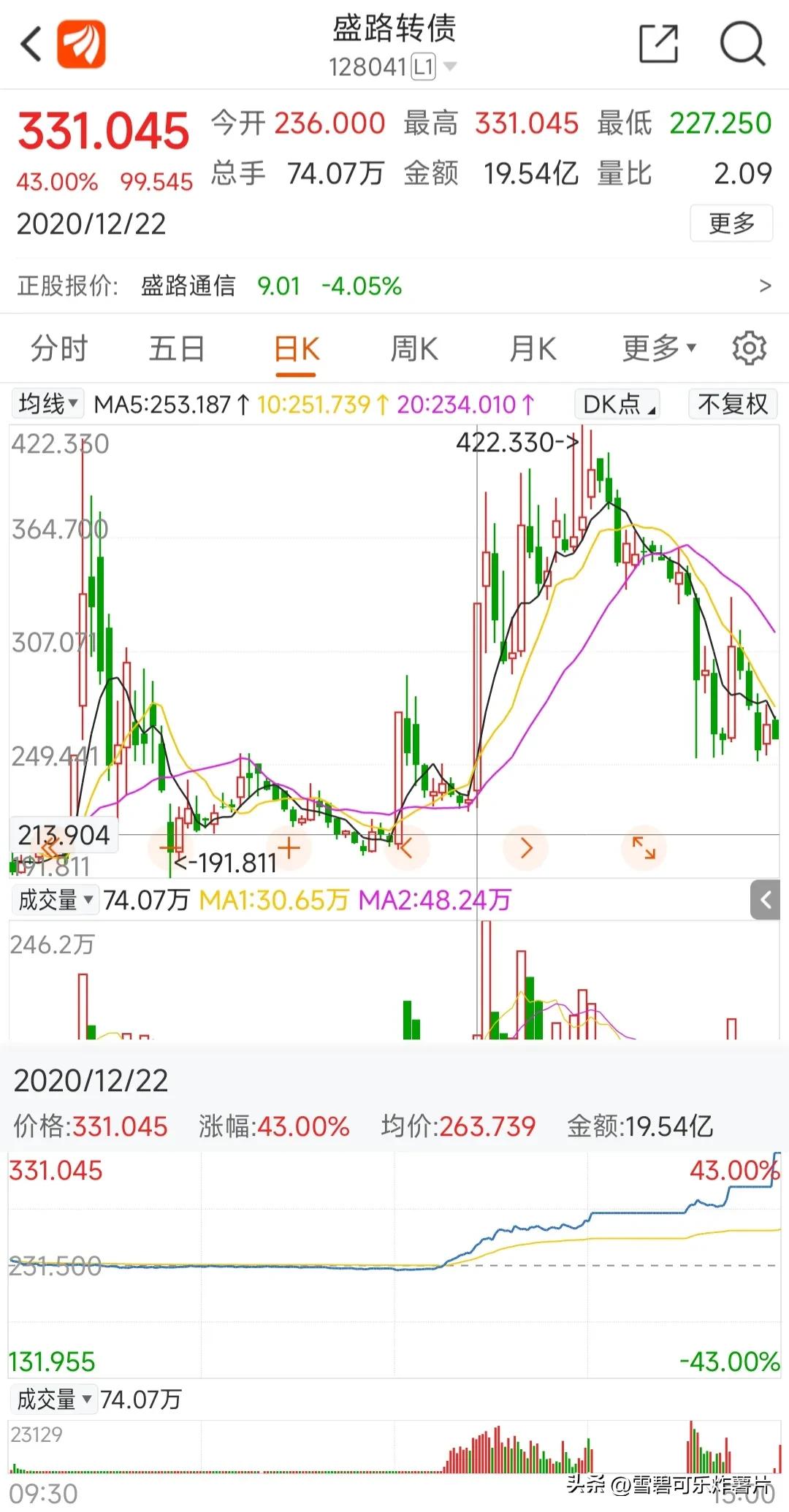Zoom out the K-line chart with minus icon
The image size is (789, 1512).
tap(169, 847)
